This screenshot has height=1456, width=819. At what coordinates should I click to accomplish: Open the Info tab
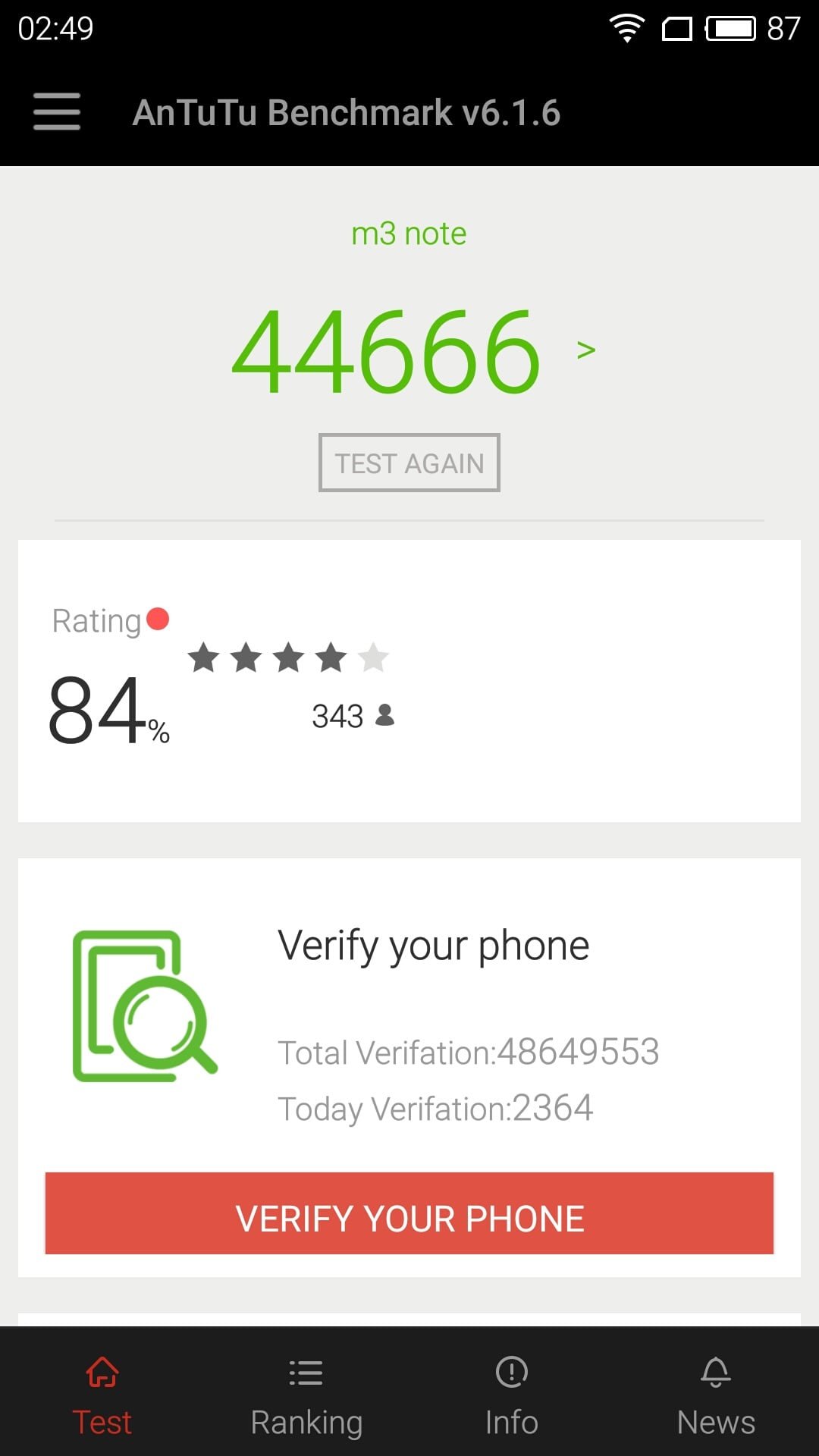coord(512,1395)
